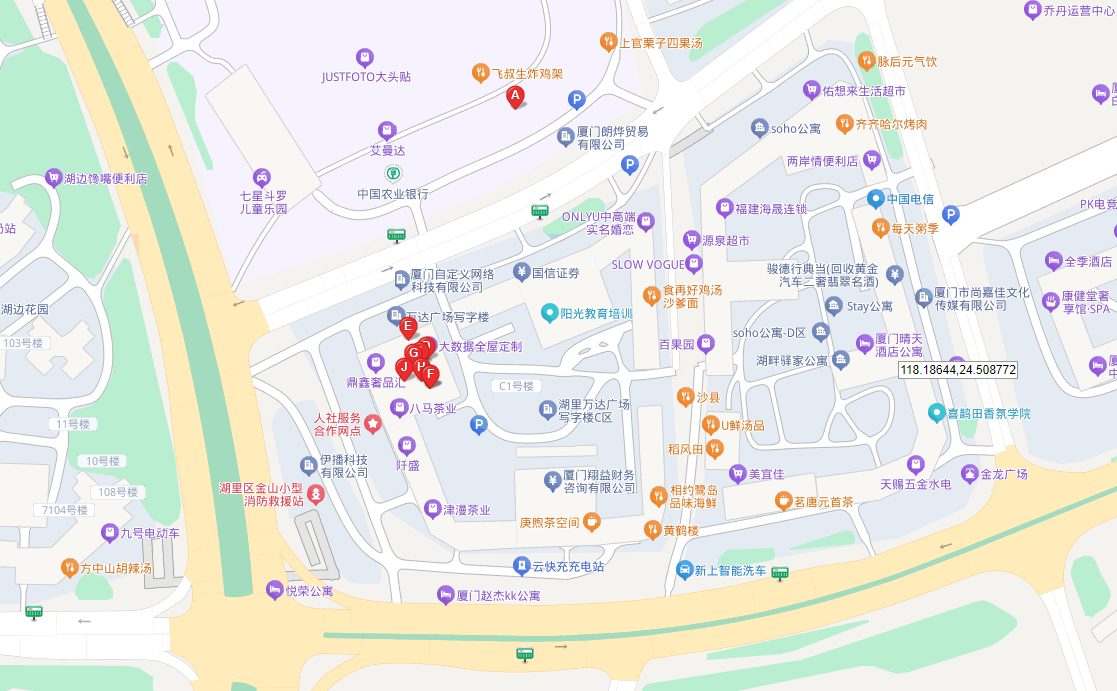Viewport: 1117px width, 691px height.
Task: Open the 喜鹊田香氛学院 pin
Action: (936, 412)
